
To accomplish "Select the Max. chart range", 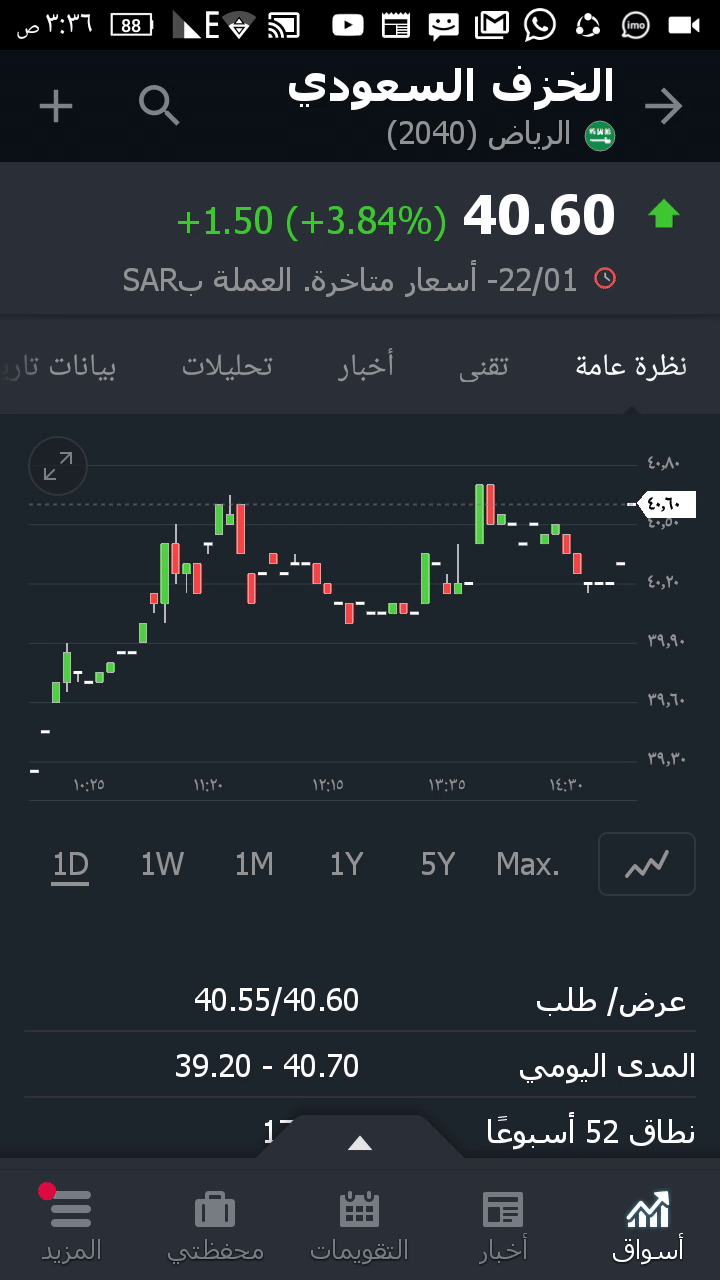I will (528, 864).
